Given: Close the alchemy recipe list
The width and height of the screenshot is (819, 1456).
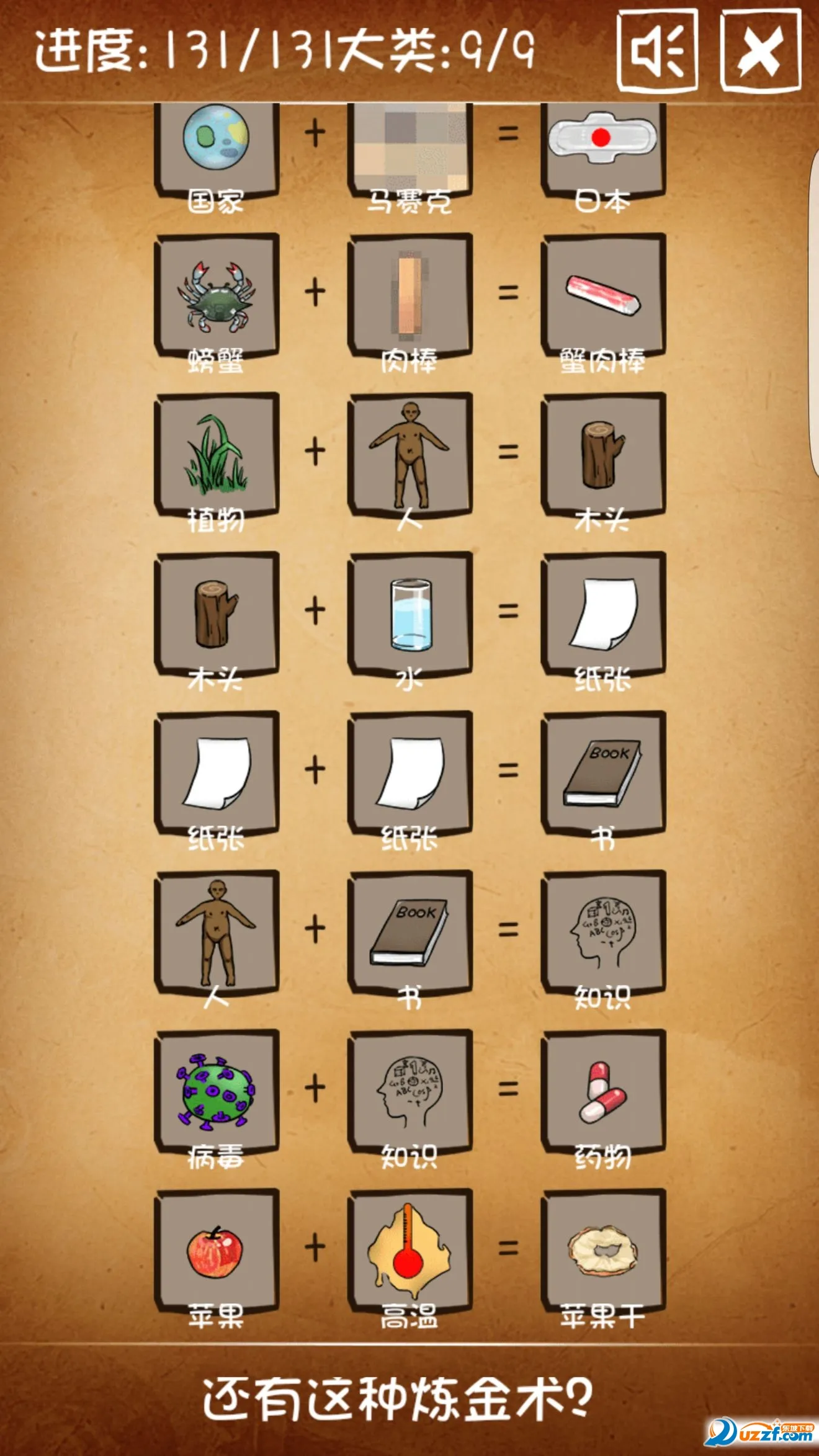Looking at the screenshot, I should coord(760,51).
